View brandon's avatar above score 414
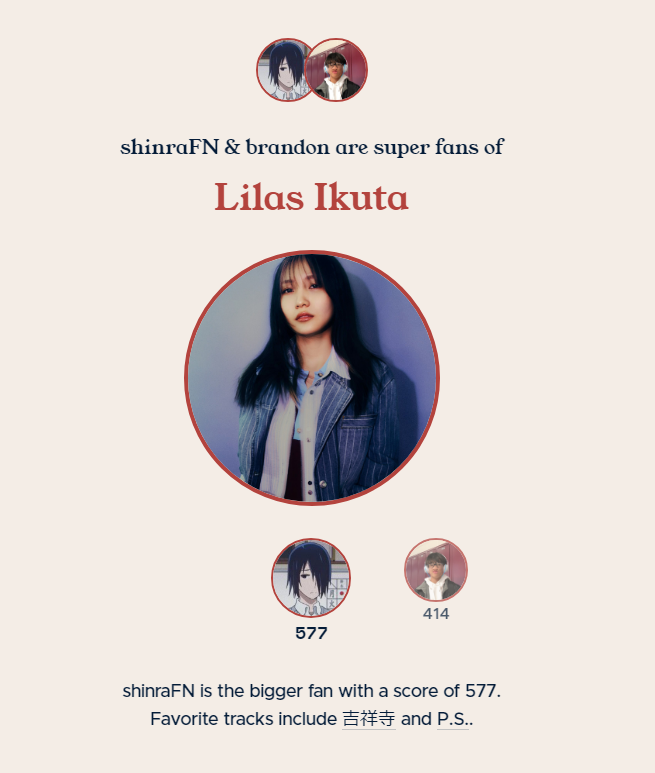Screen dimensions: 655x773 click(435, 570)
